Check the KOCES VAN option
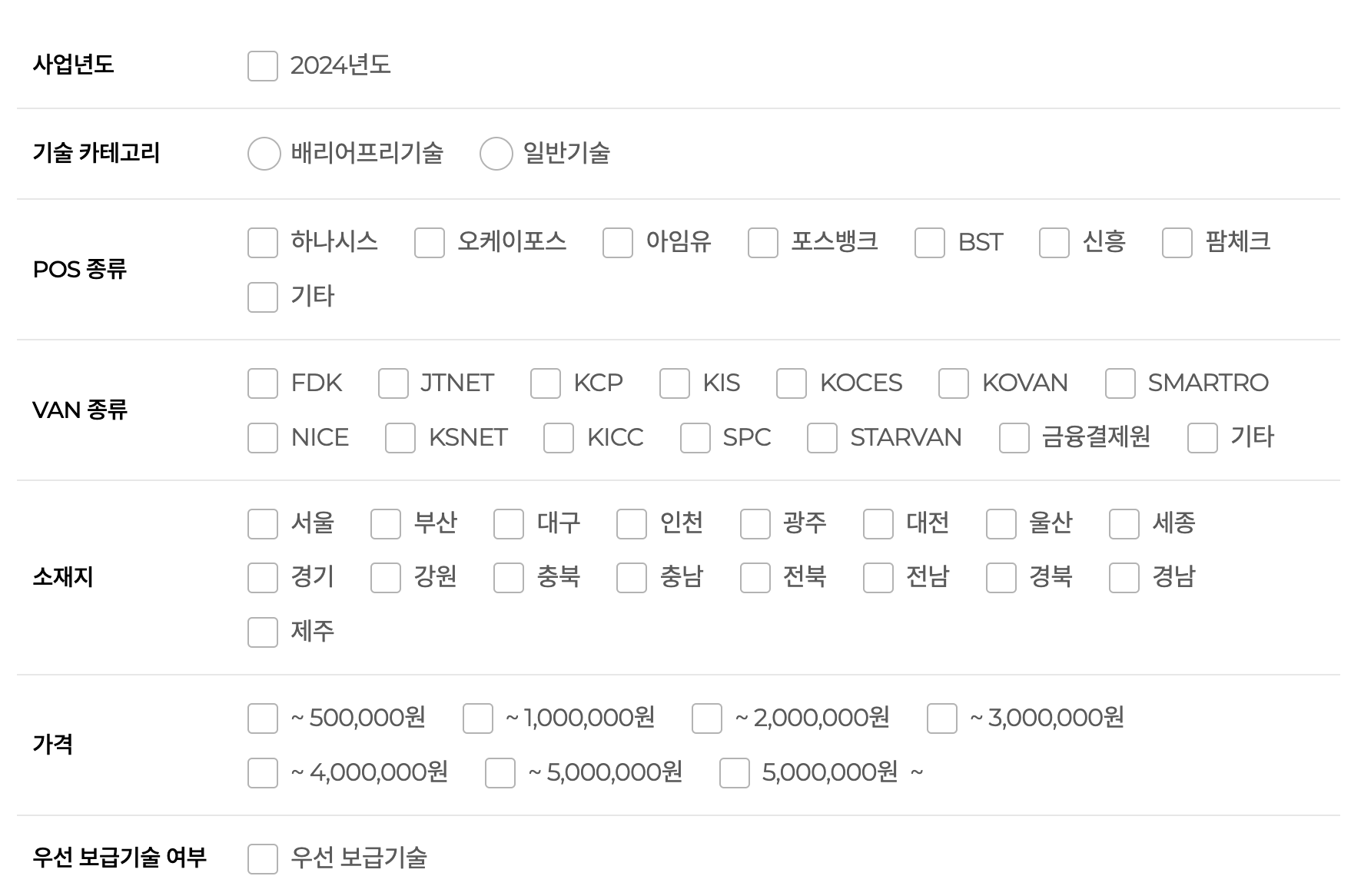 (x=791, y=383)
